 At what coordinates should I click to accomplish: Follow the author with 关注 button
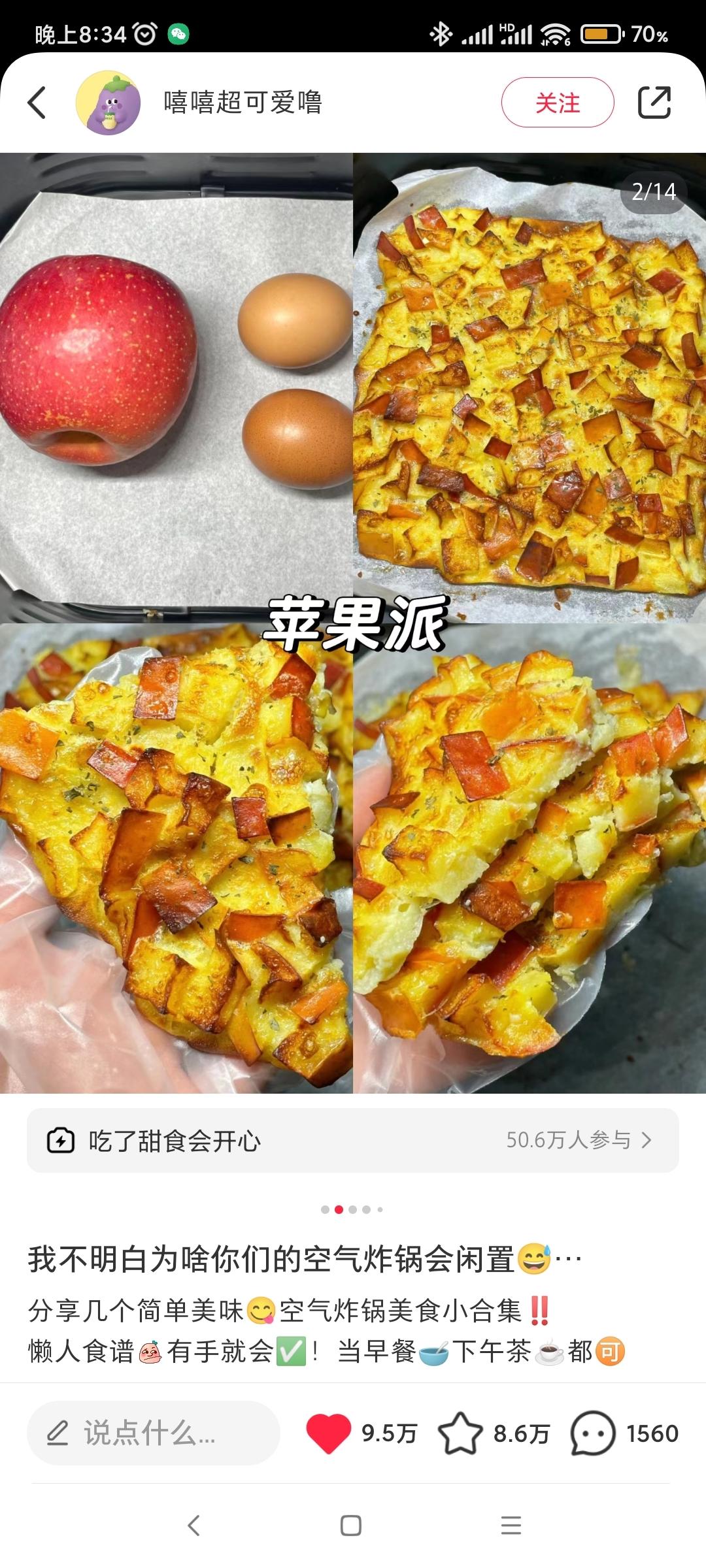(x=557, y=103)
